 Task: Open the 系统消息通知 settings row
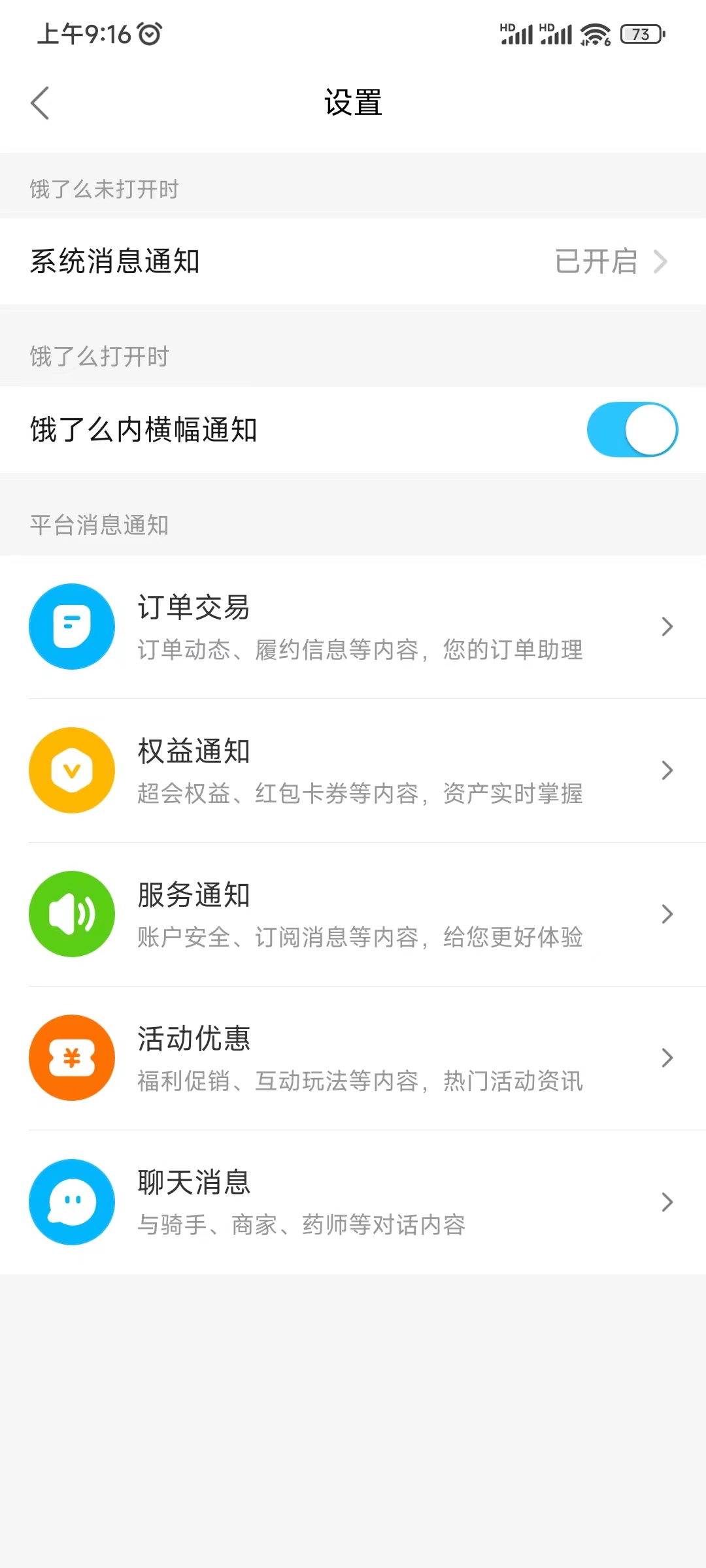353,261
